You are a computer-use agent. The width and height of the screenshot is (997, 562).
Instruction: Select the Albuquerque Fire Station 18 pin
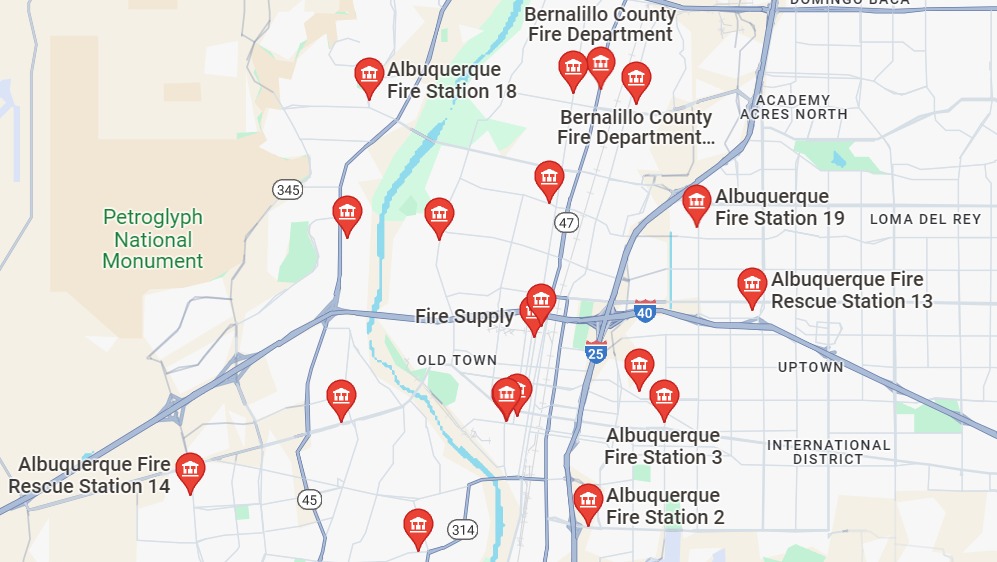pos(369,75)
